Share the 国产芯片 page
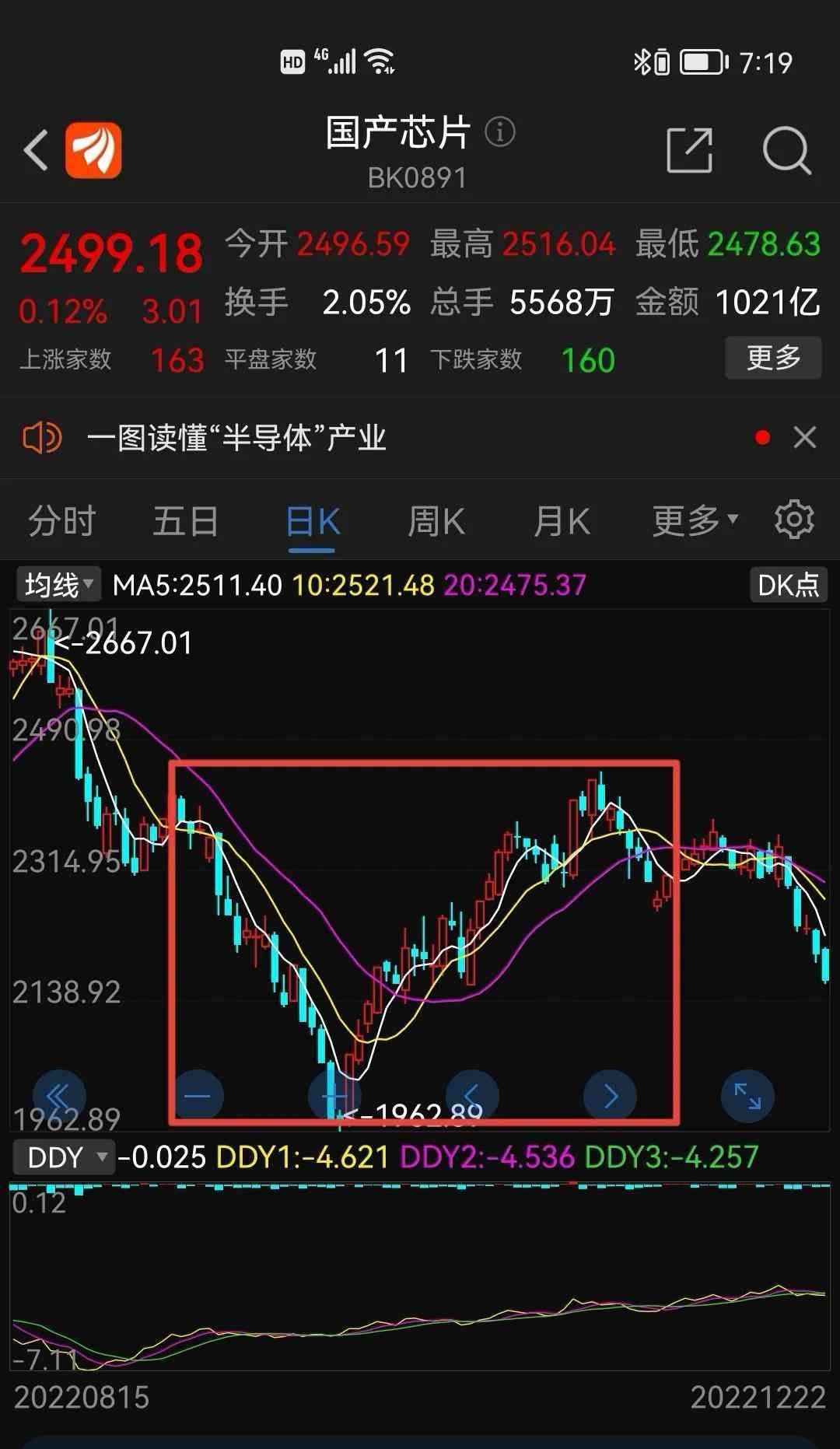Screen dimensions: 840x1449 click(689, 149)
